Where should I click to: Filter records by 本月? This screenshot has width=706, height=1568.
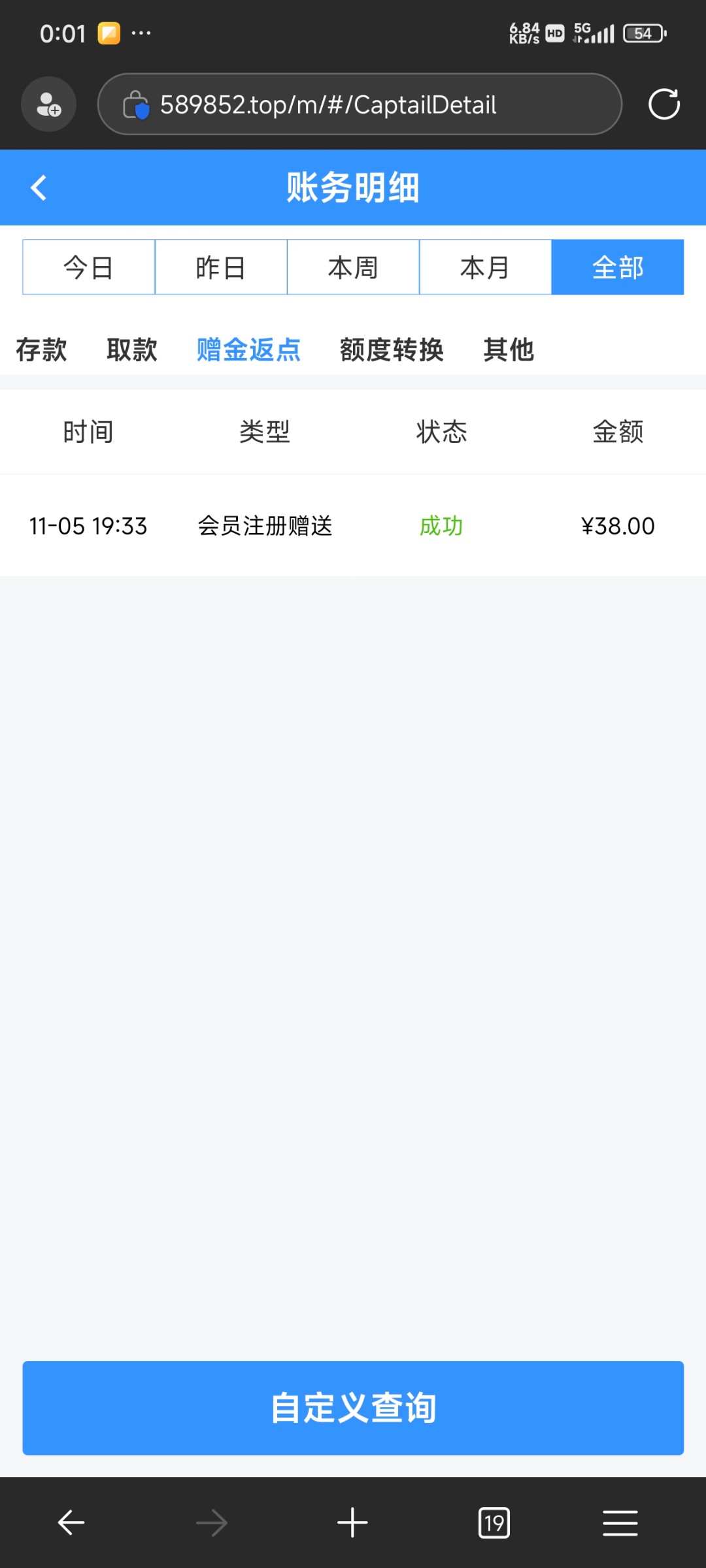(485, 267)
